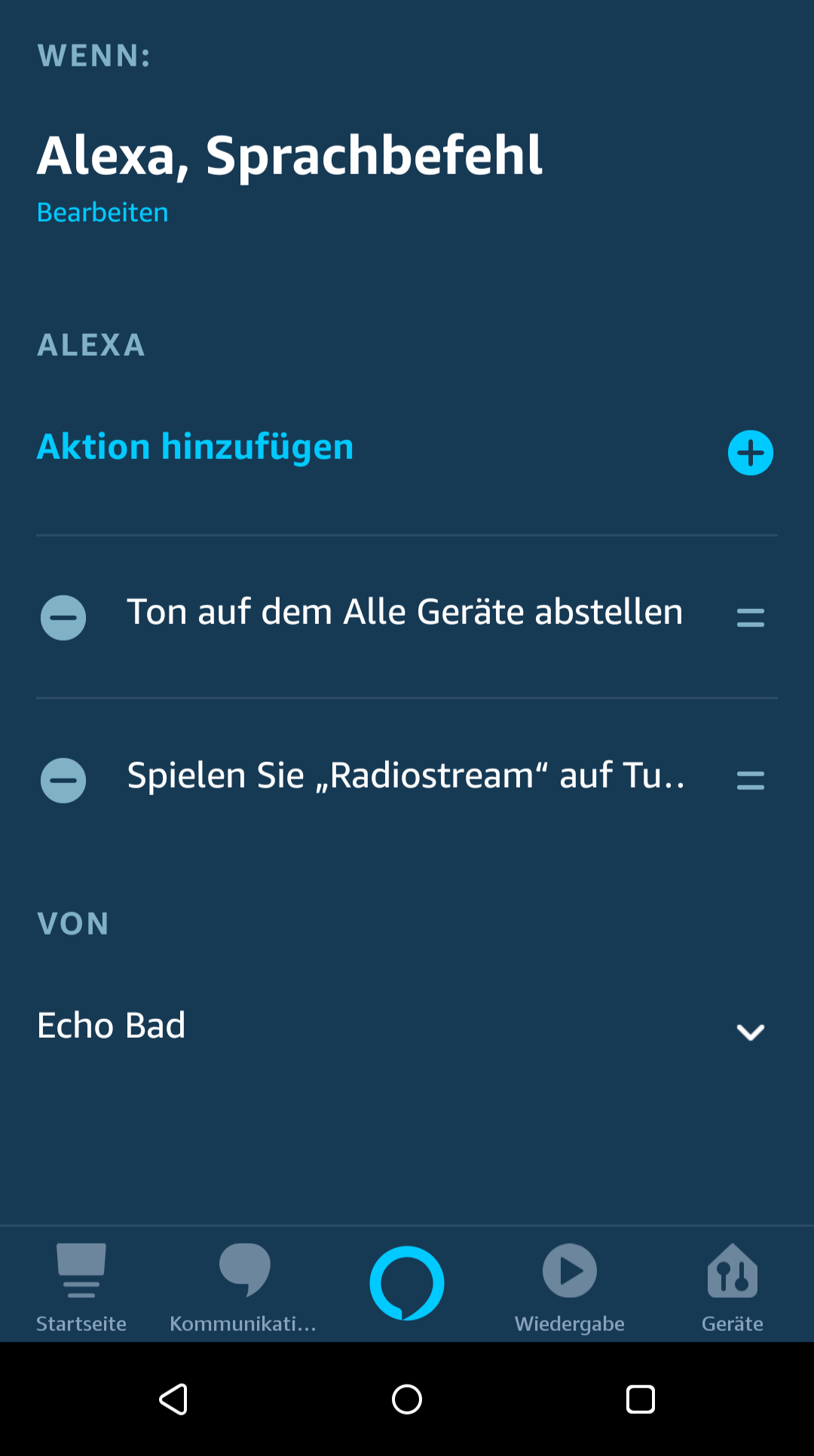Open the 'Ton auf dem Alle Geräte abstellen' action
Image resolution: width=814 pixels, height=1456 pixels.
tap(405, 612)
